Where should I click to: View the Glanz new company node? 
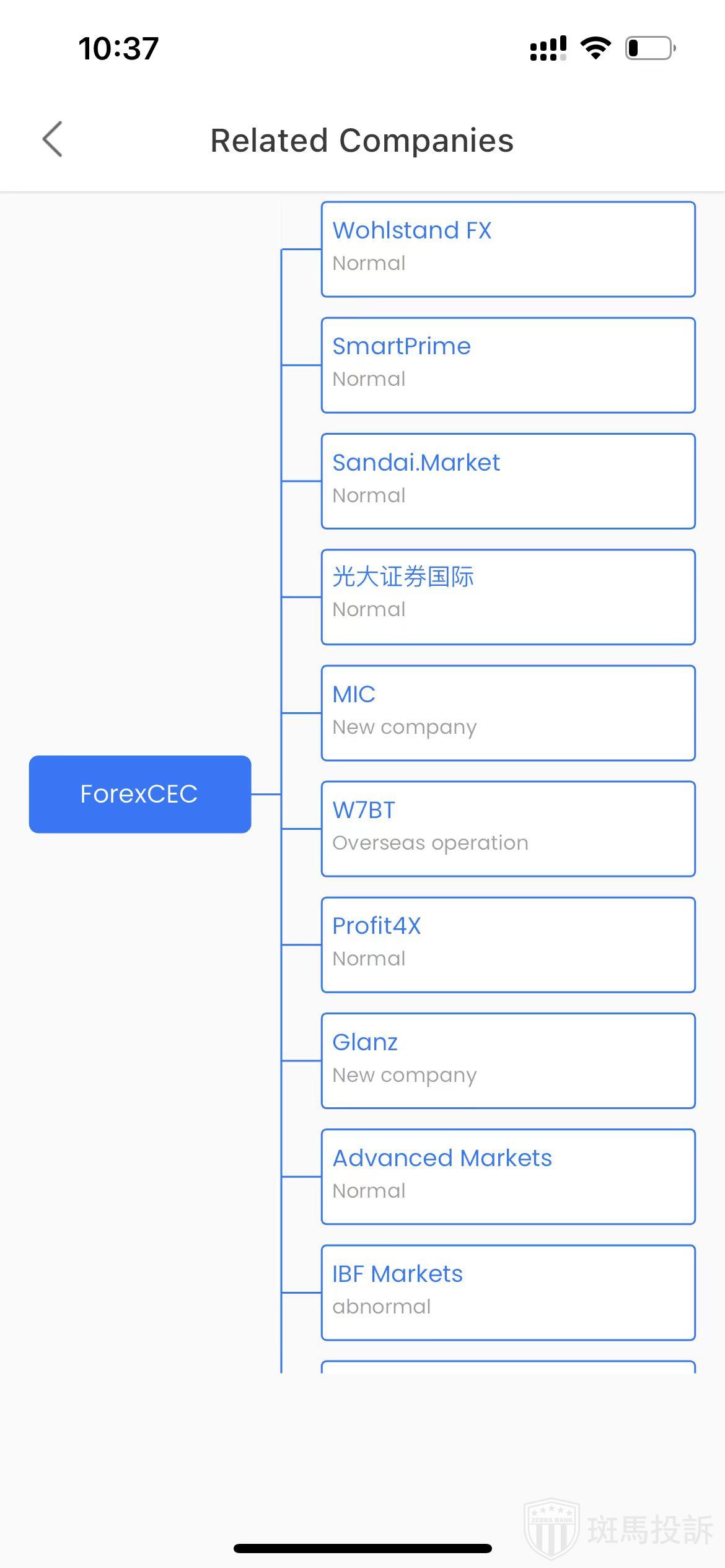507,1060
